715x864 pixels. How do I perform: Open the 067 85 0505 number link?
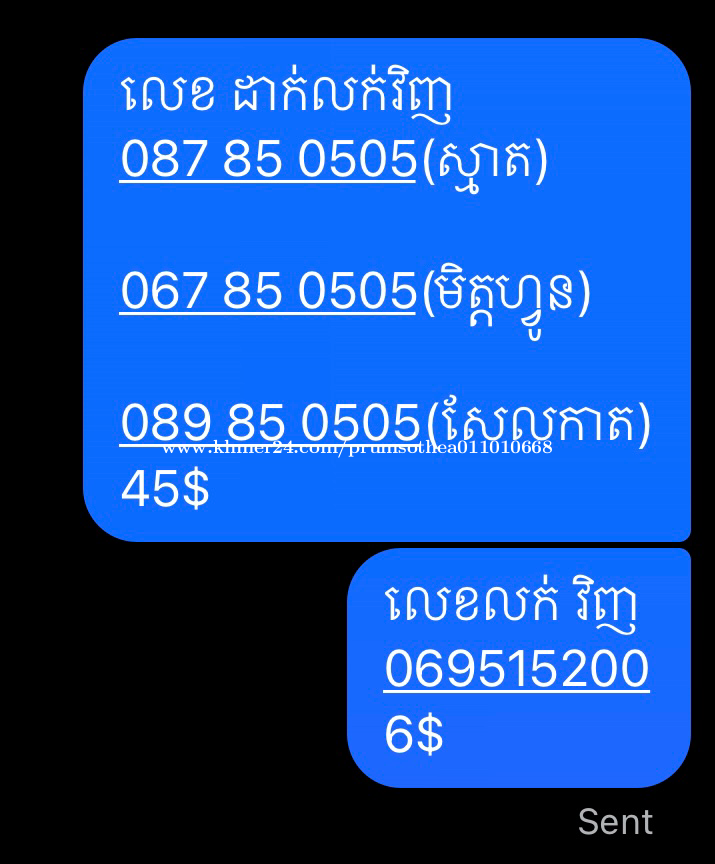(x=267, y=291)
